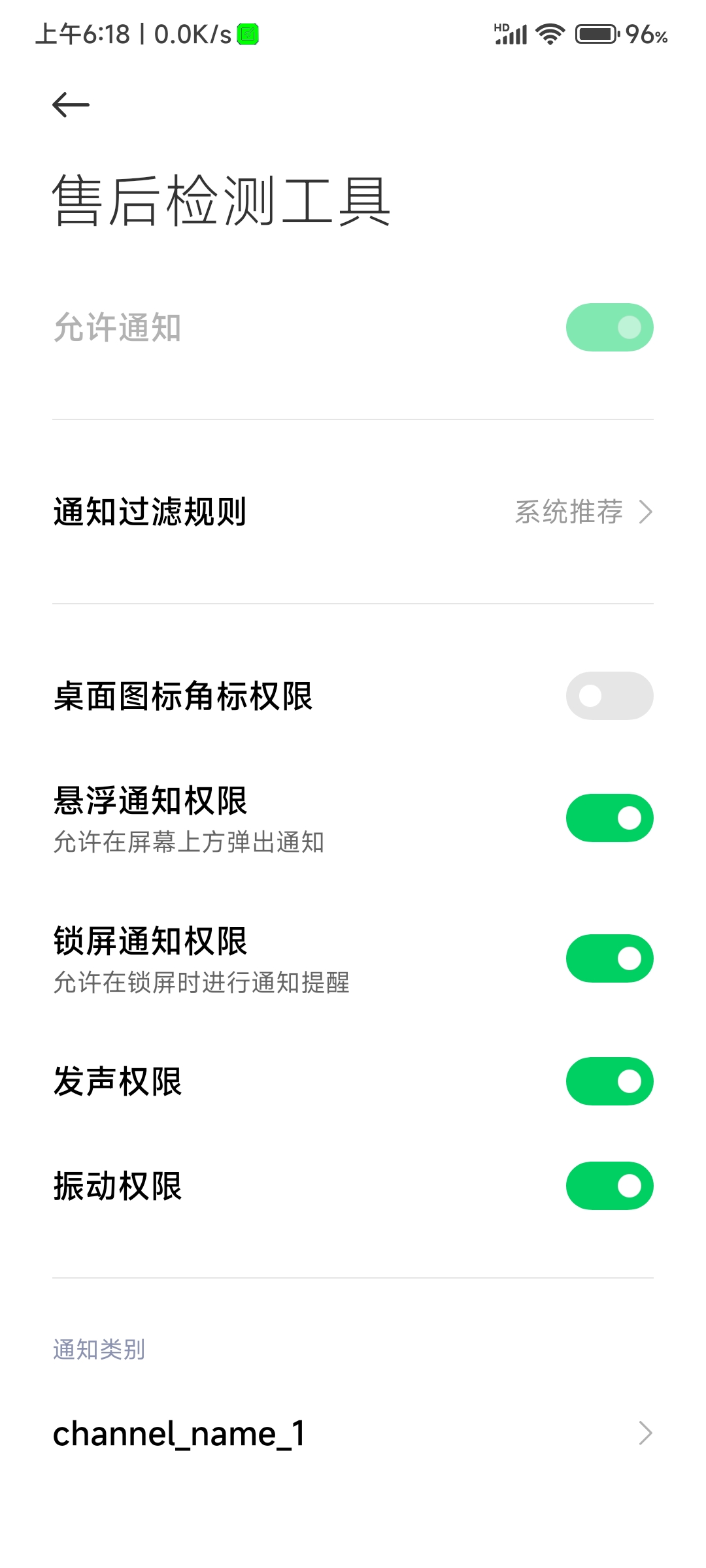Toggle the 允许通知 switch

[609, 327]
